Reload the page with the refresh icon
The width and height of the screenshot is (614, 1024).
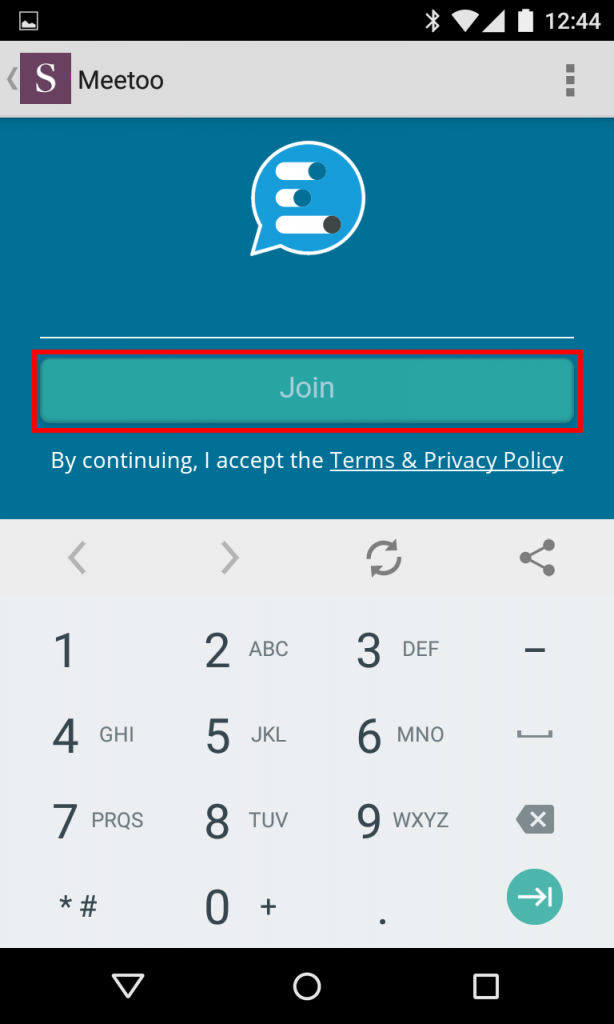click(383, 558)
